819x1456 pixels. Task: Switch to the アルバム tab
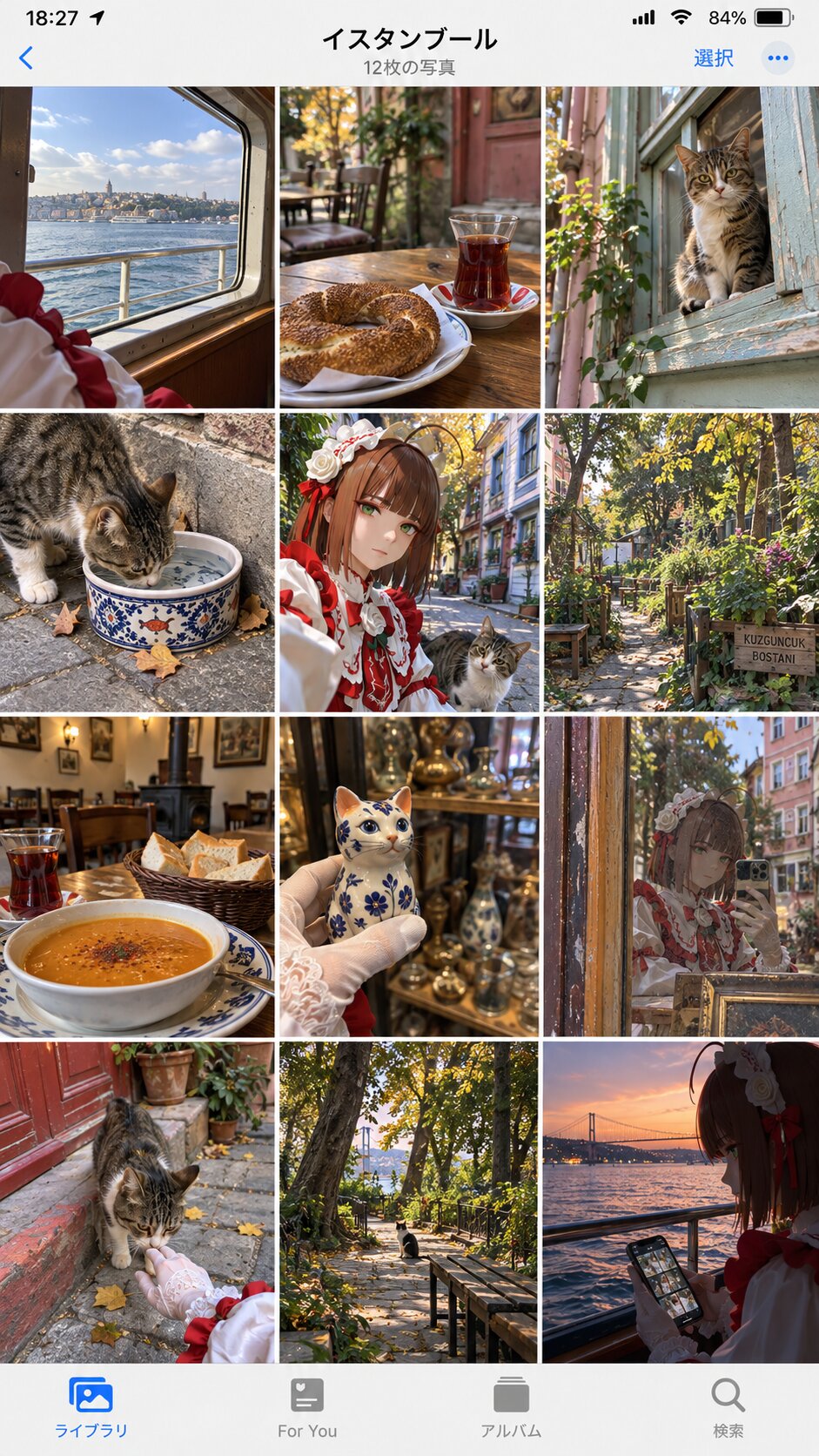point(511,1407)
